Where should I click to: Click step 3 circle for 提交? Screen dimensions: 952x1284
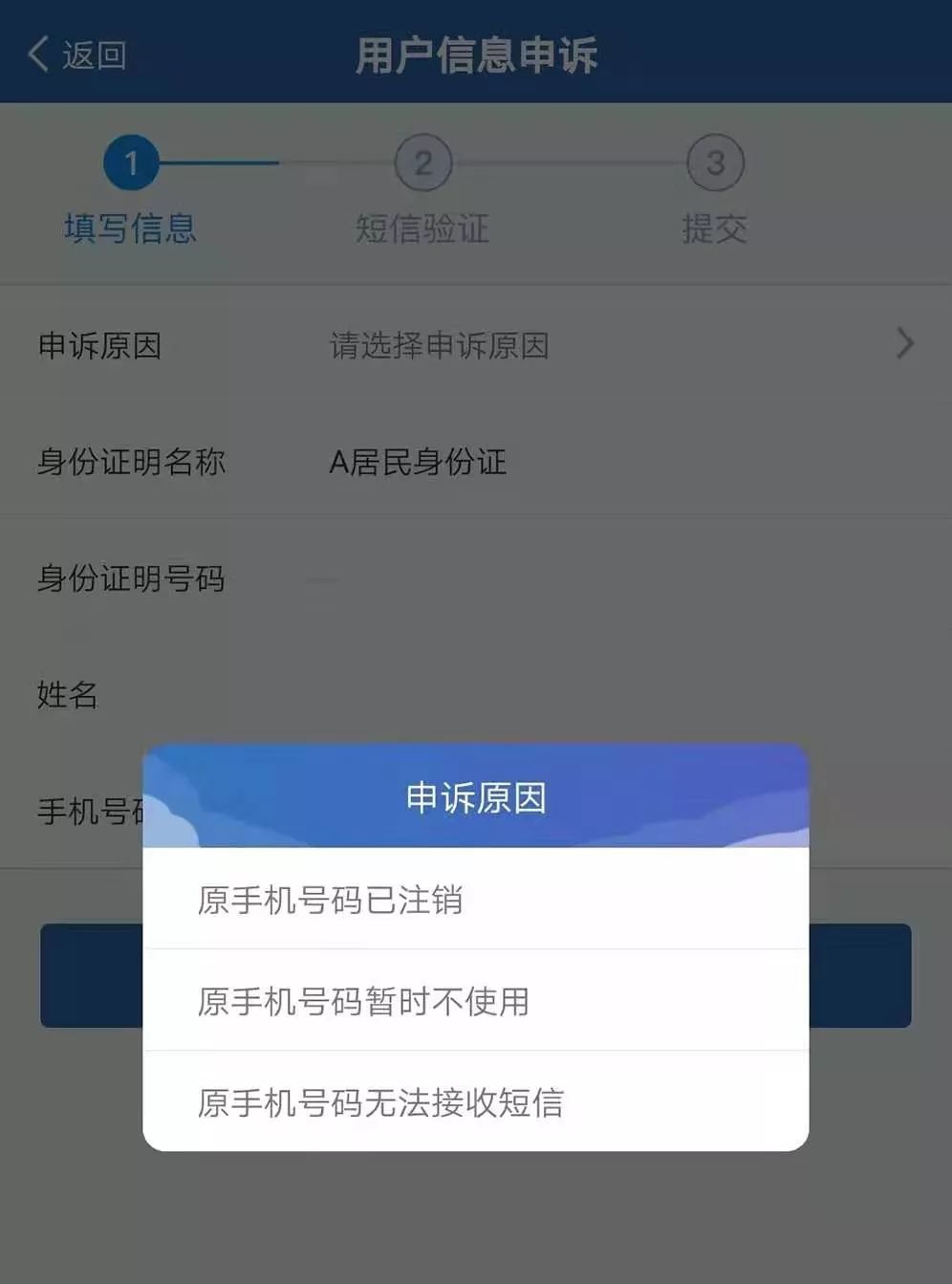tap(715, 163)
